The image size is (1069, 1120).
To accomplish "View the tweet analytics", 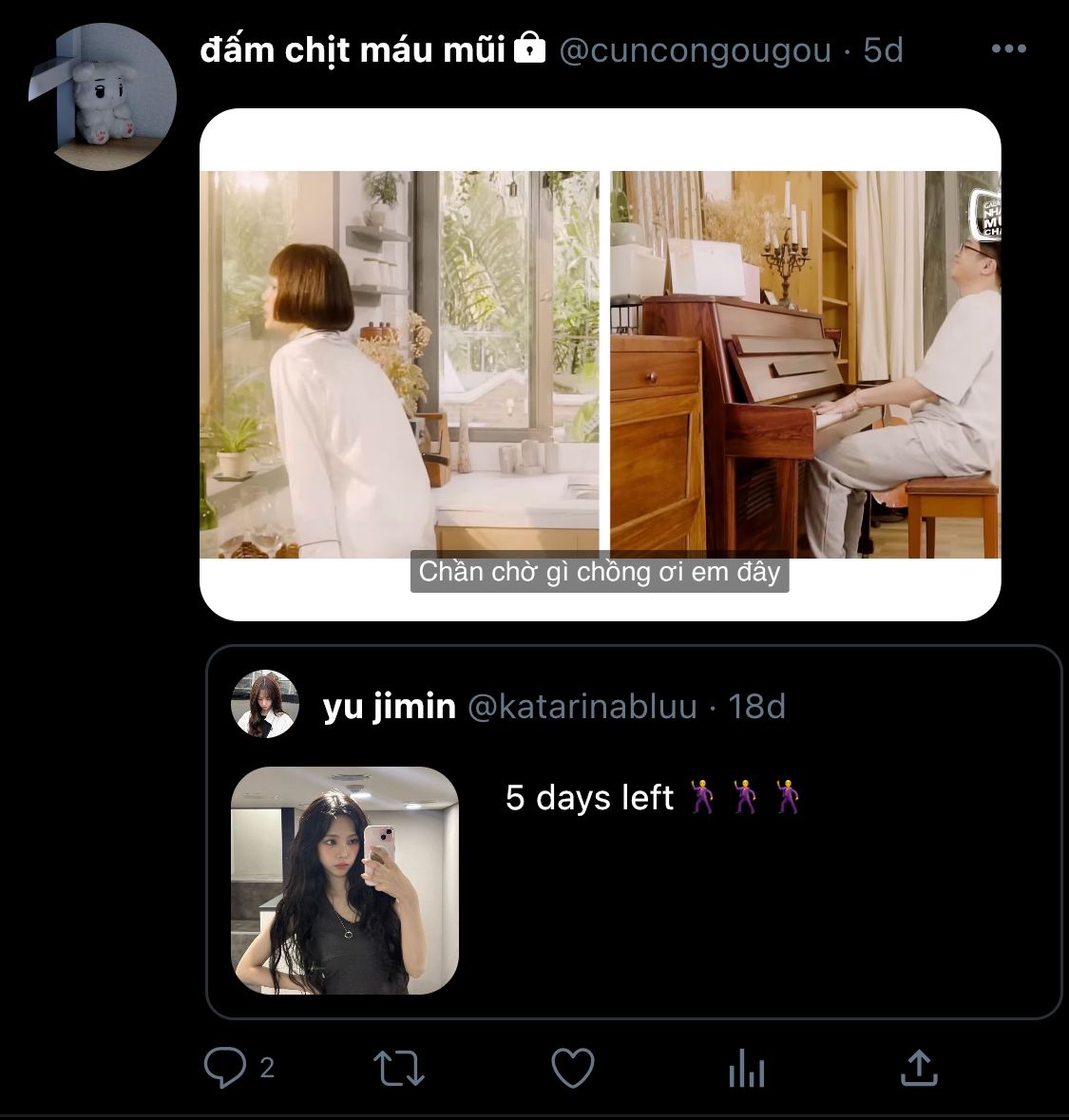I will [746, 1069].
